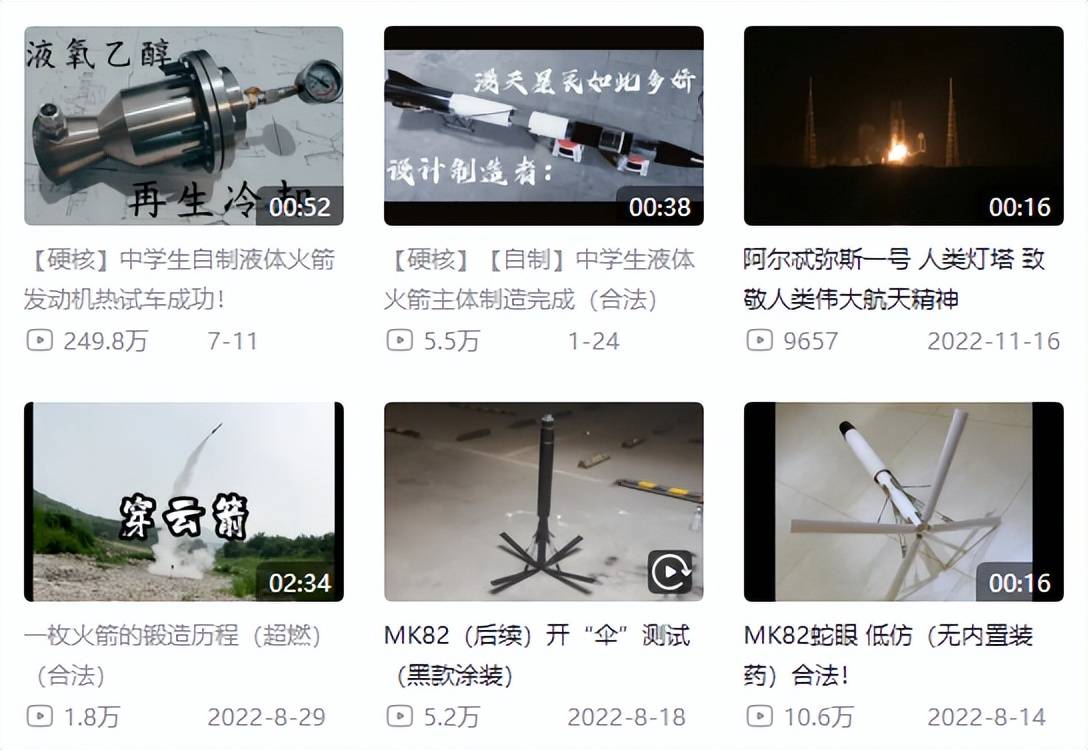Watch 一枚火箭的锻造历程 video
Screen dimensions: 1088x750
(x=183, y=501)
